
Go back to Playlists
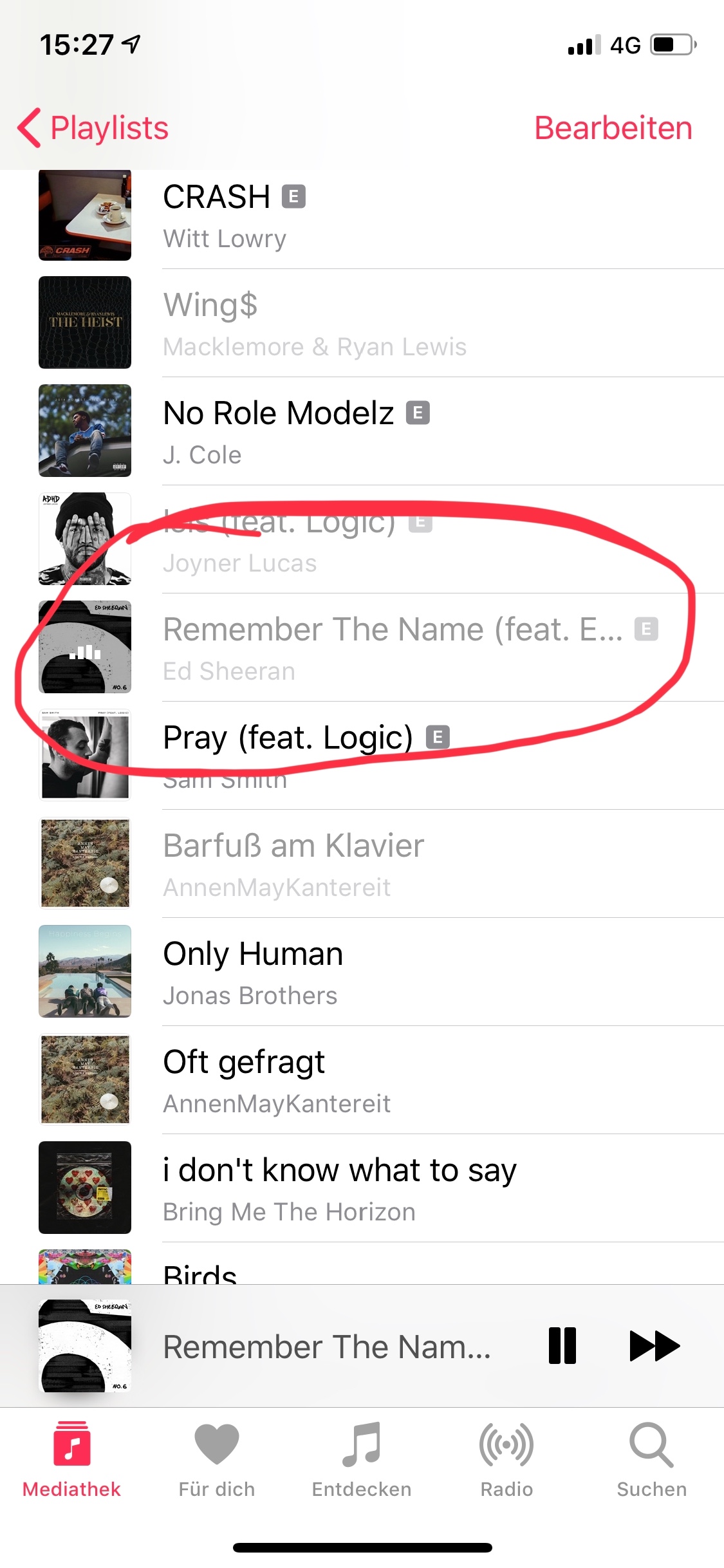point(93,127)
